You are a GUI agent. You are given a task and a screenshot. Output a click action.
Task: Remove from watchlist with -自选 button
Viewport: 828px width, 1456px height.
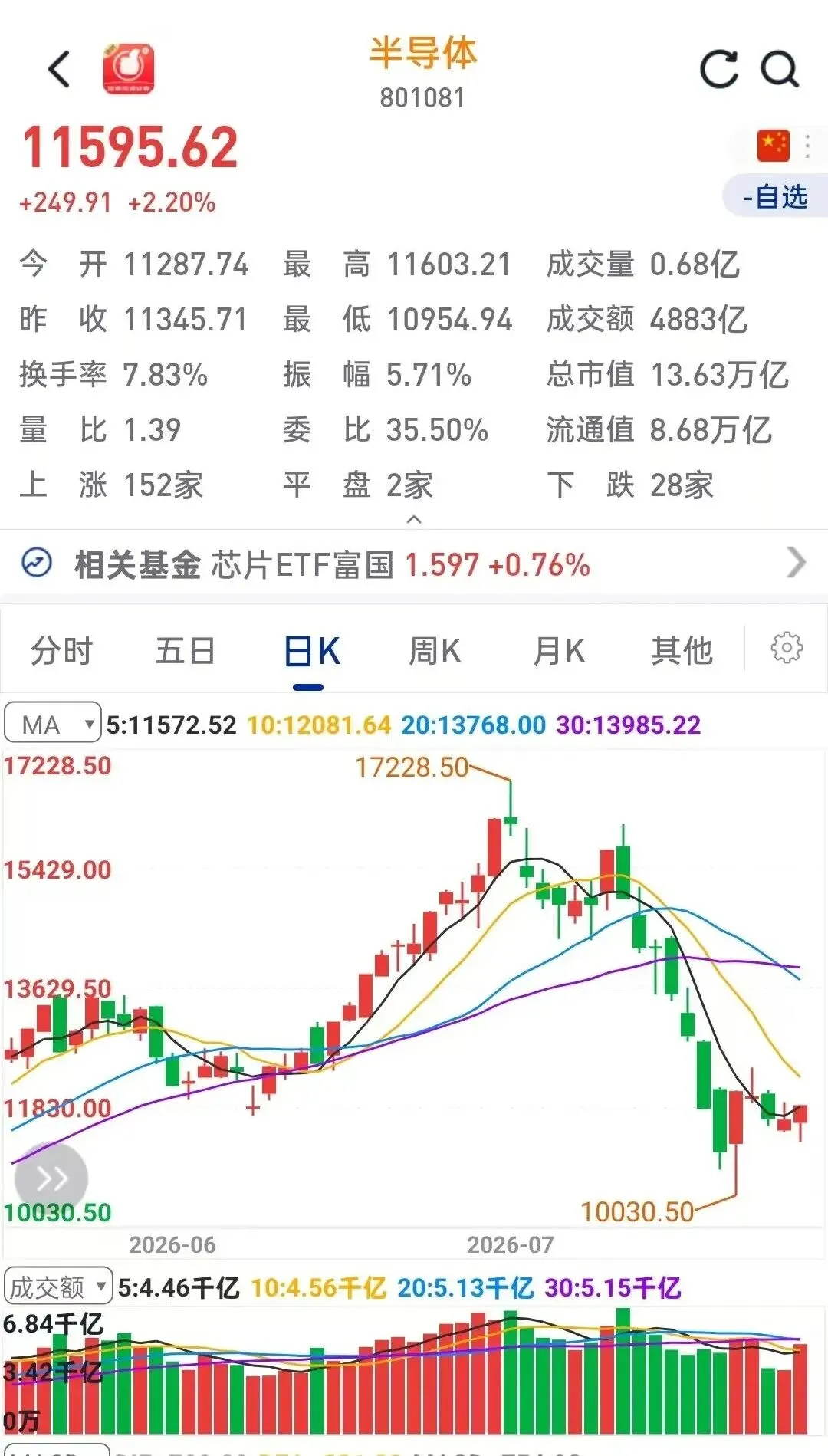point(775,196)
